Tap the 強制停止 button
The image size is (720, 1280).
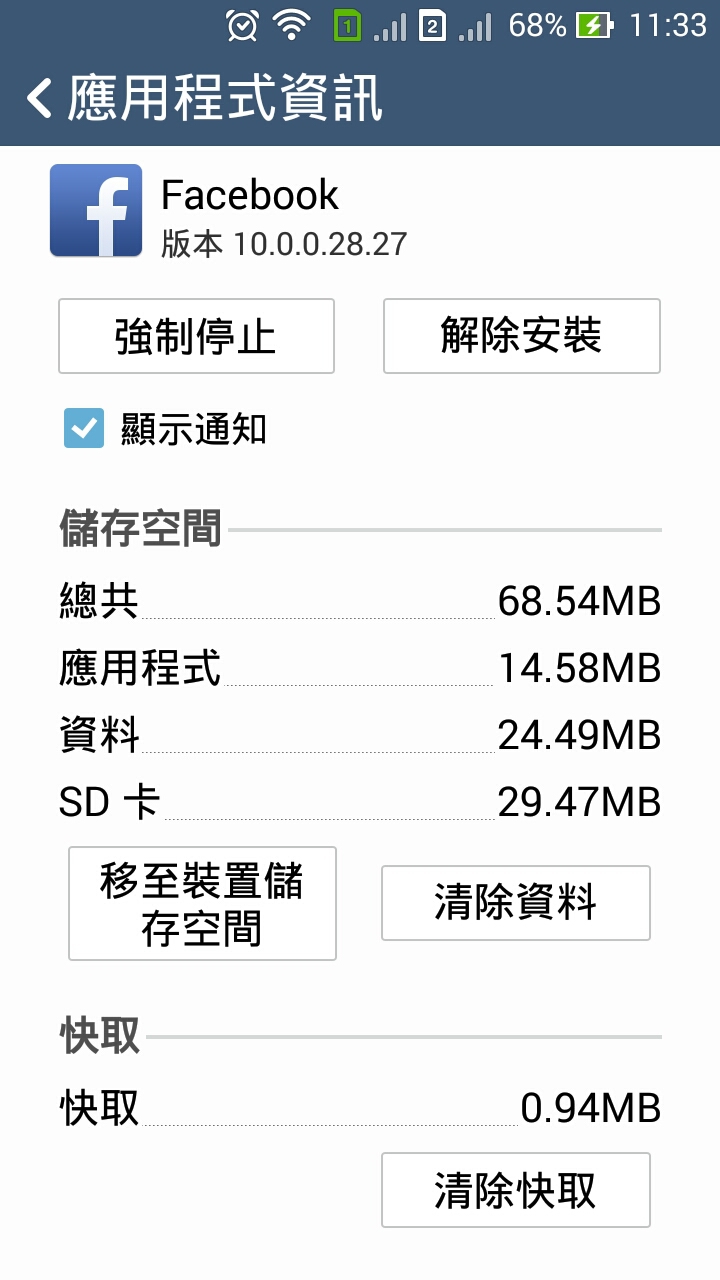point(196,336)
